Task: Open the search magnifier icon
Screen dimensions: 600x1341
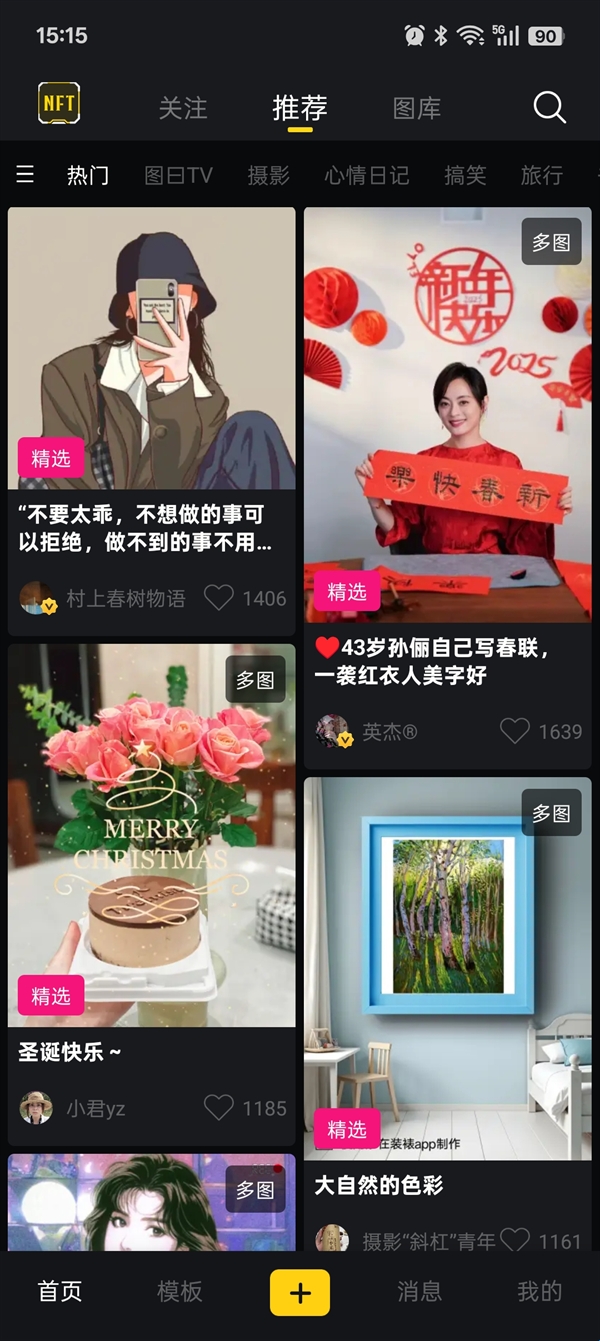Action: pyautogui.click(x=549, y=107)
